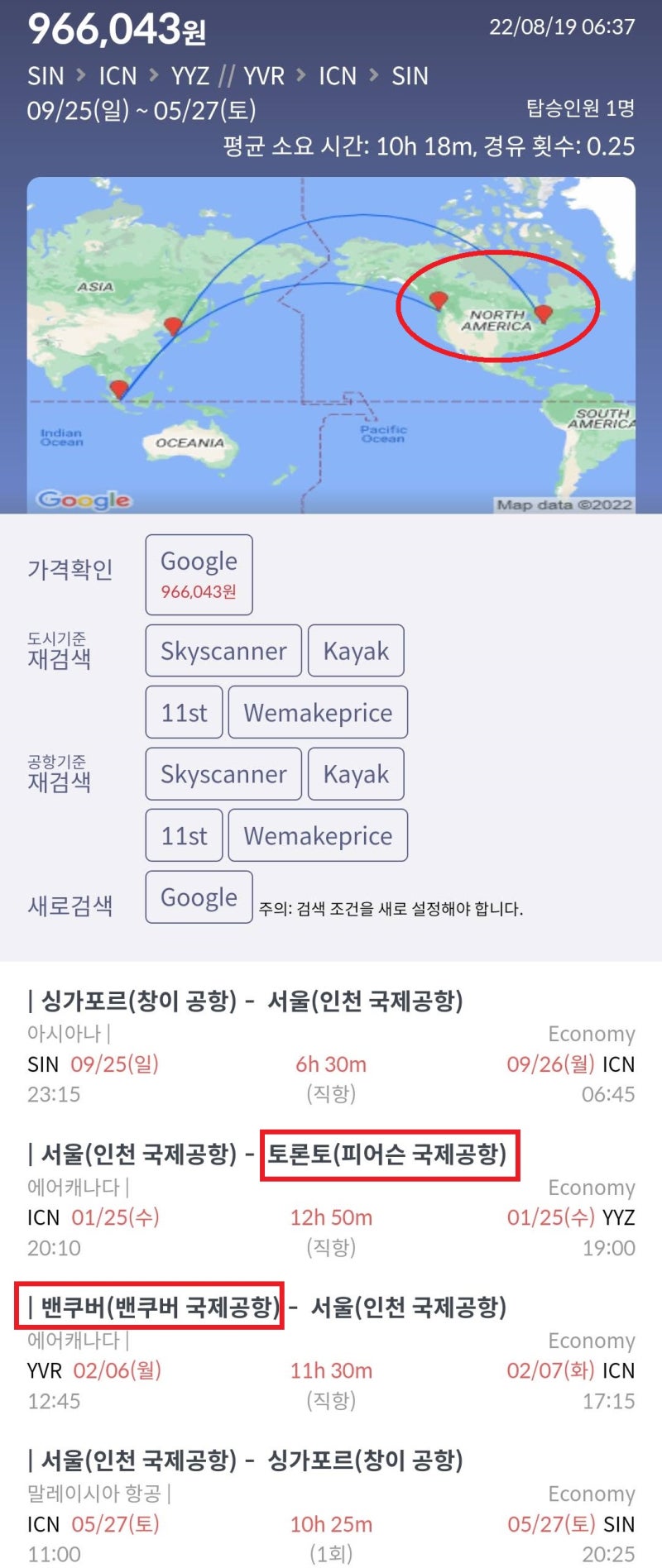
Task: Click the 11st airport-based search button
Action: 183,835
